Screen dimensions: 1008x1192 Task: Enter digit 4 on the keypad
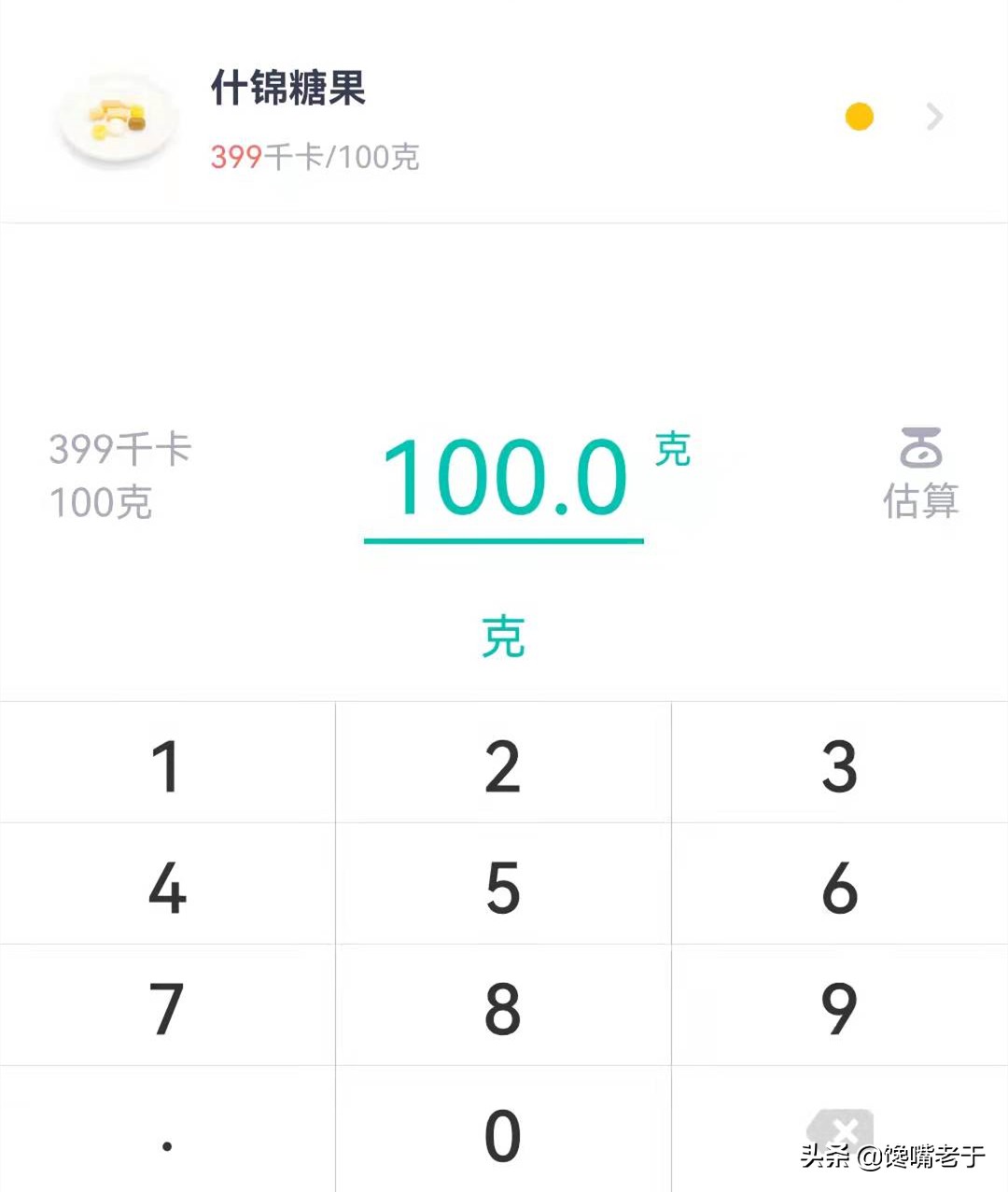point(167,887)
